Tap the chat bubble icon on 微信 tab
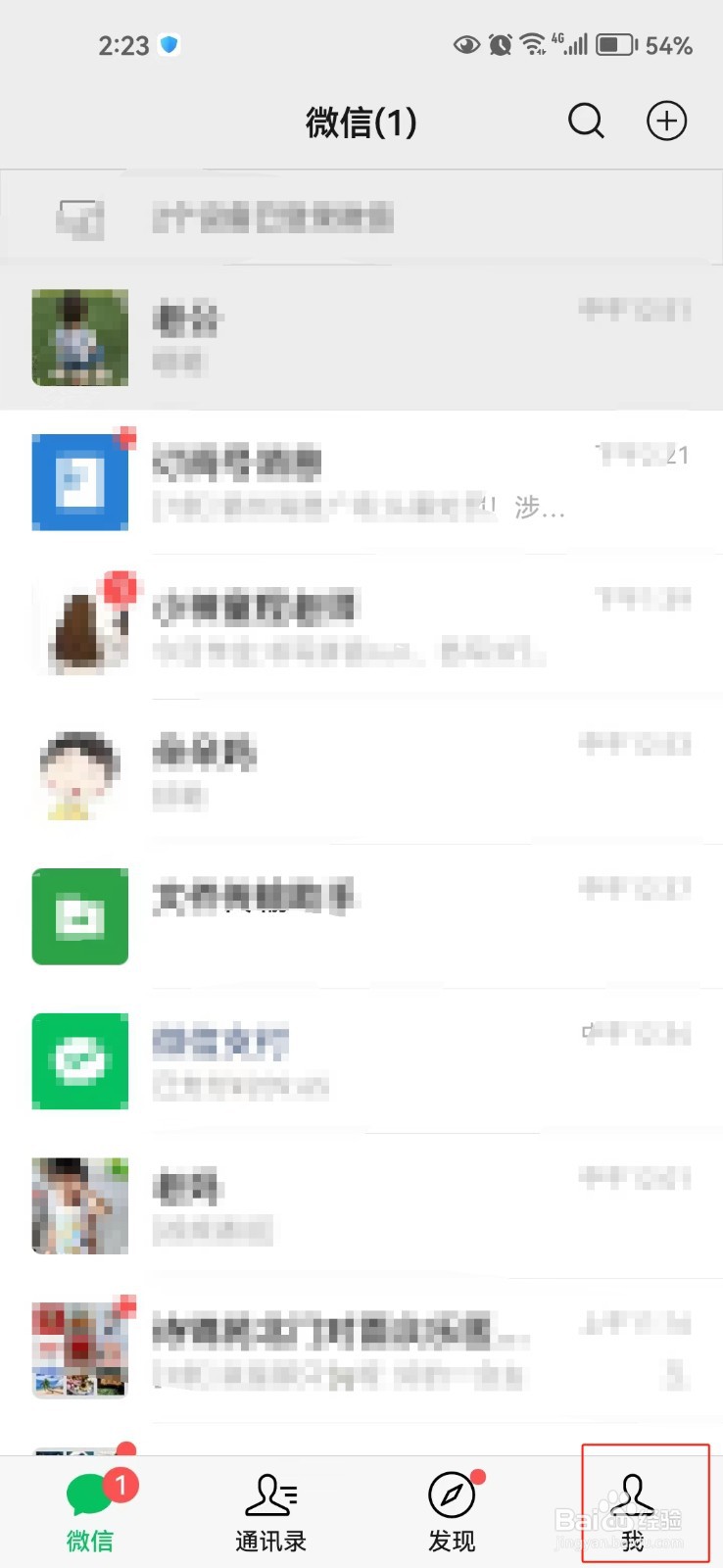The width and height of the screenshot is (723, 1568). [89, 1490]
